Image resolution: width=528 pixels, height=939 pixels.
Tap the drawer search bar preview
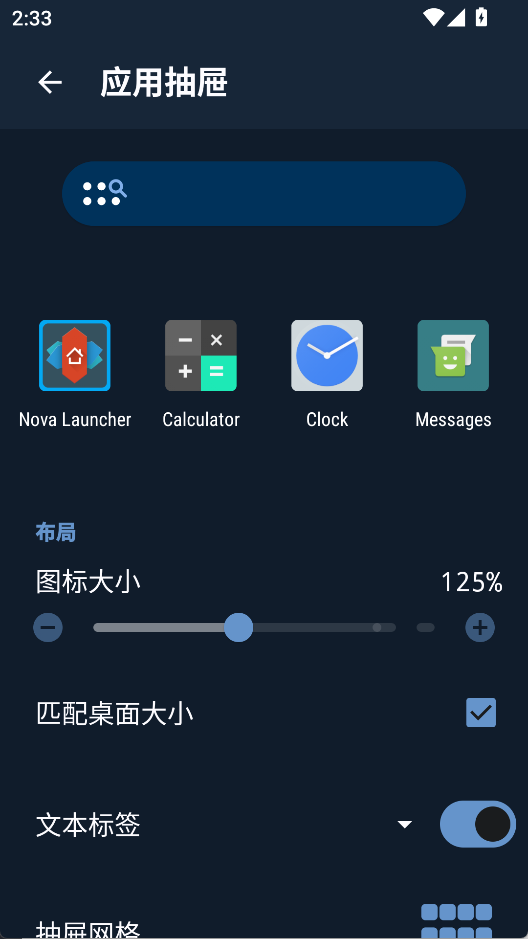coord(264,193)
